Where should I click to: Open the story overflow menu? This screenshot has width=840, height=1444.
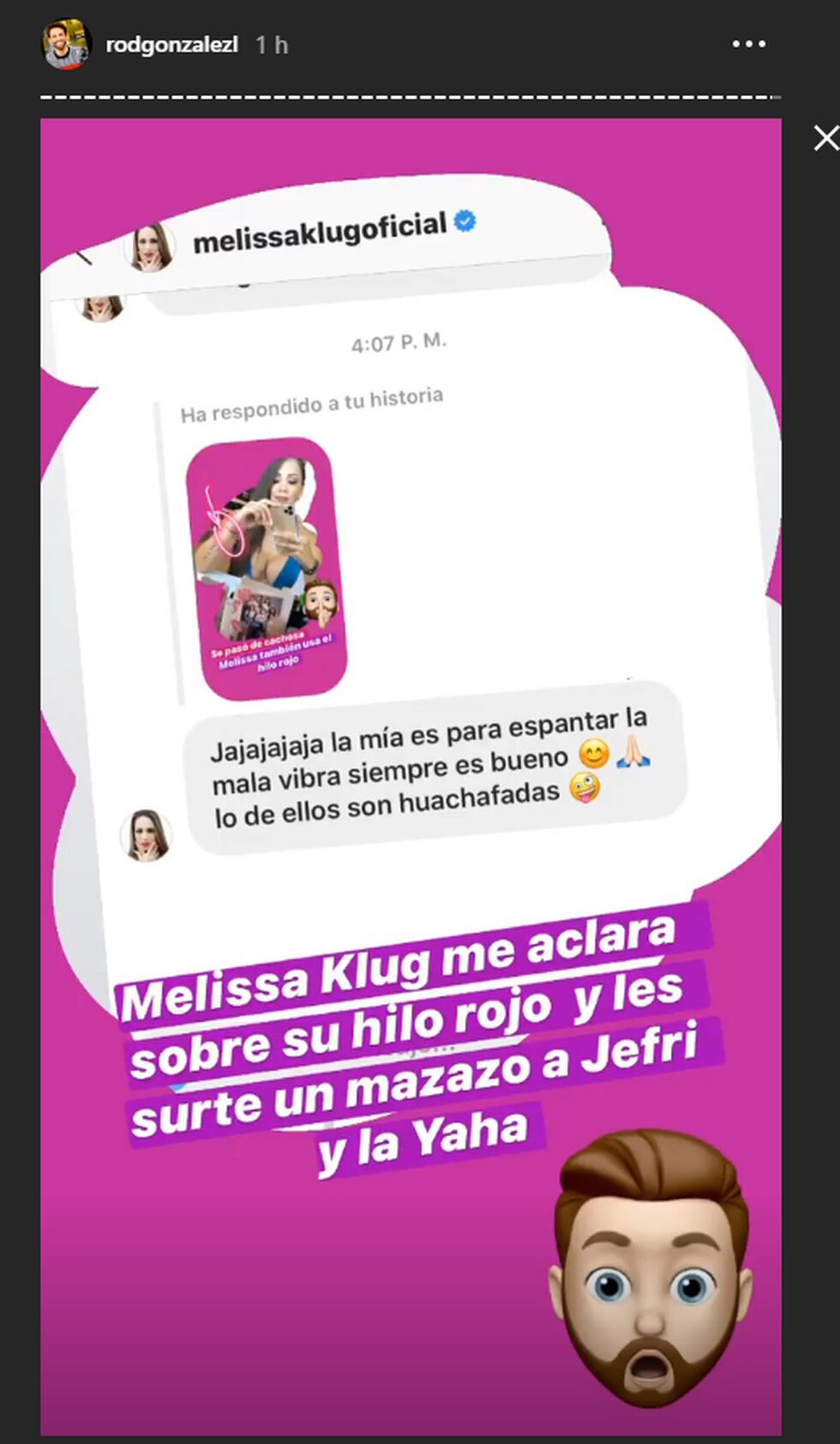click(x=748, y=45)
